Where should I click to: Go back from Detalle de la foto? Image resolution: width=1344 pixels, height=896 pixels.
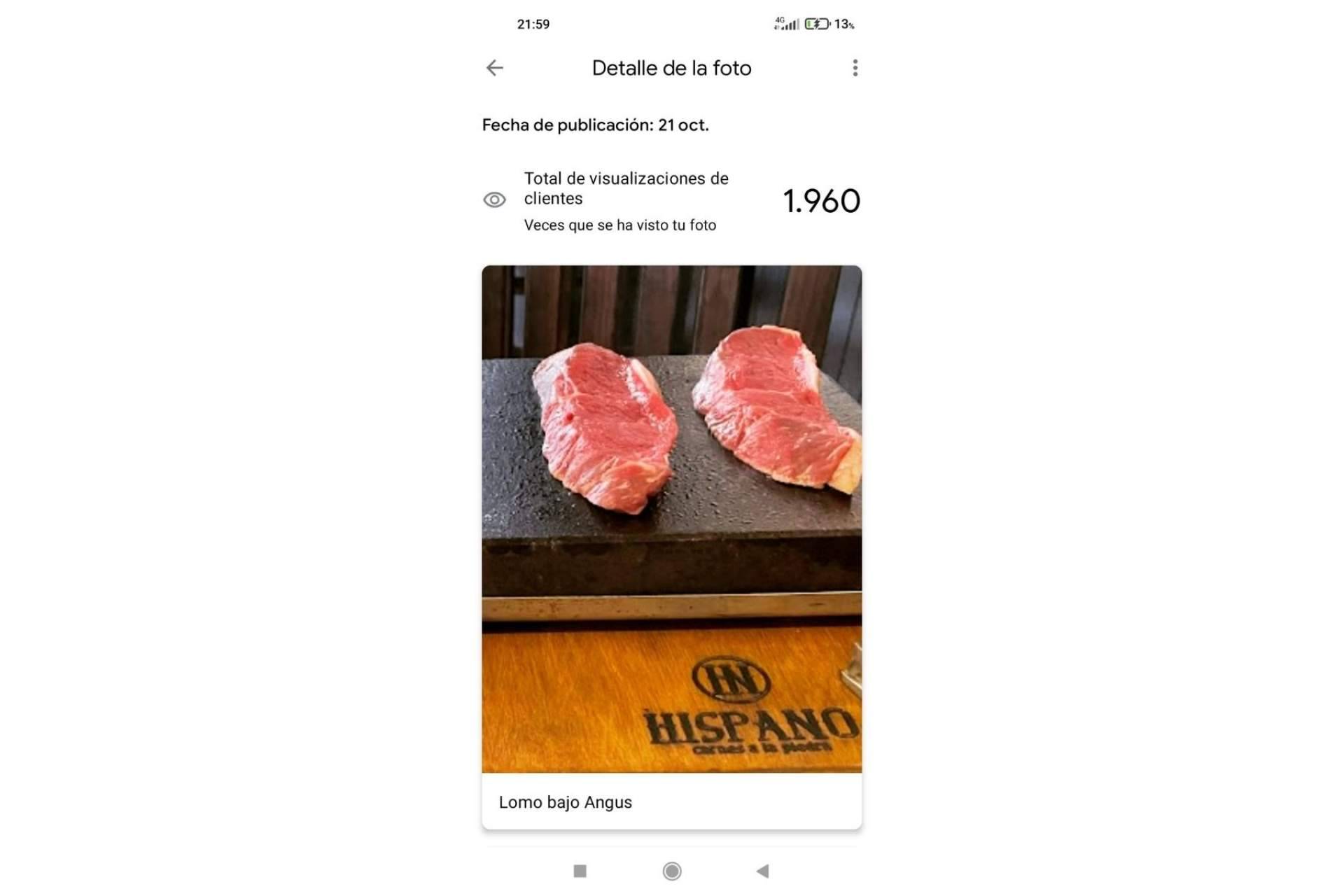[x=495, y=68]
